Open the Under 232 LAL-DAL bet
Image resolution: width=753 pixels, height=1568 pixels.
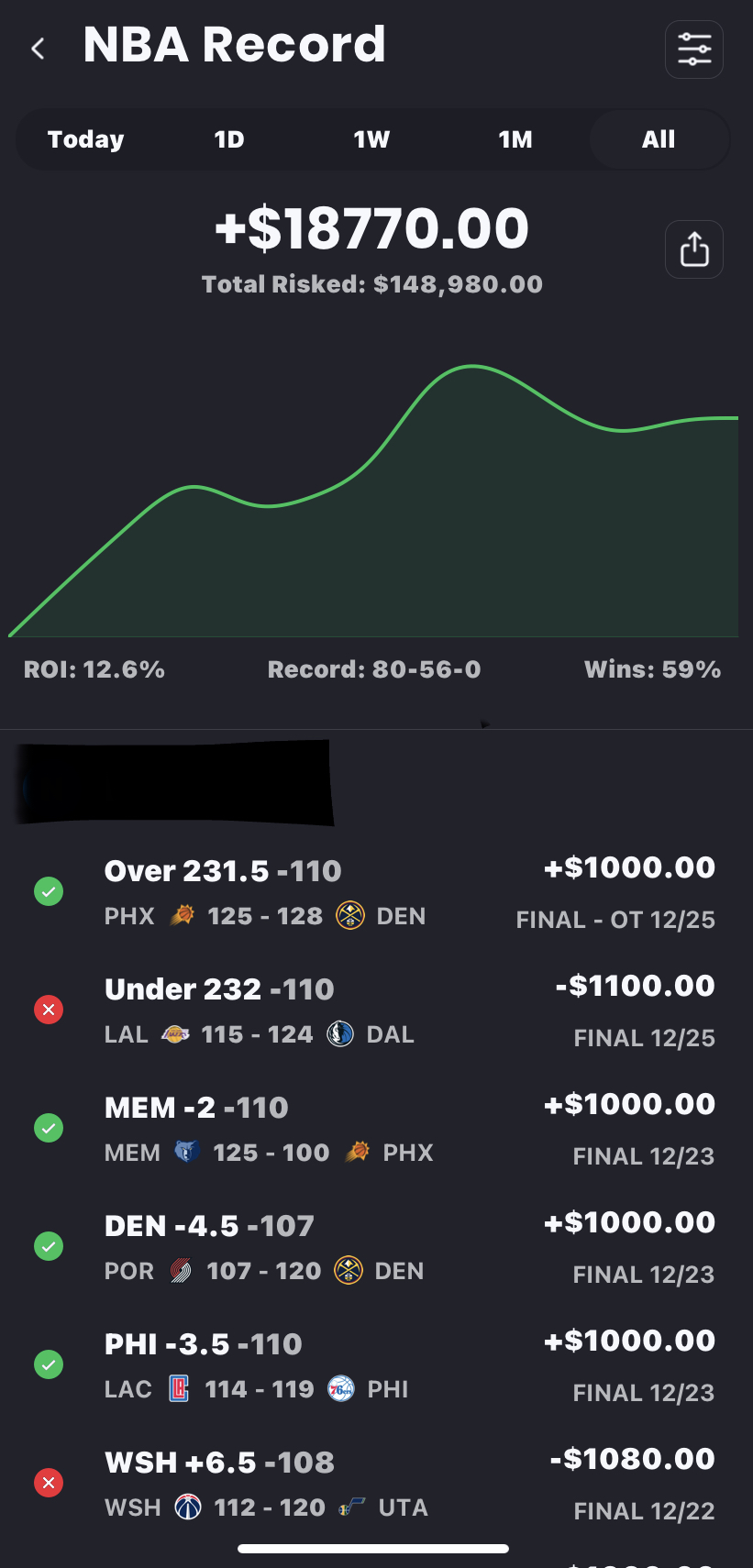click(x=374, y=1010)
